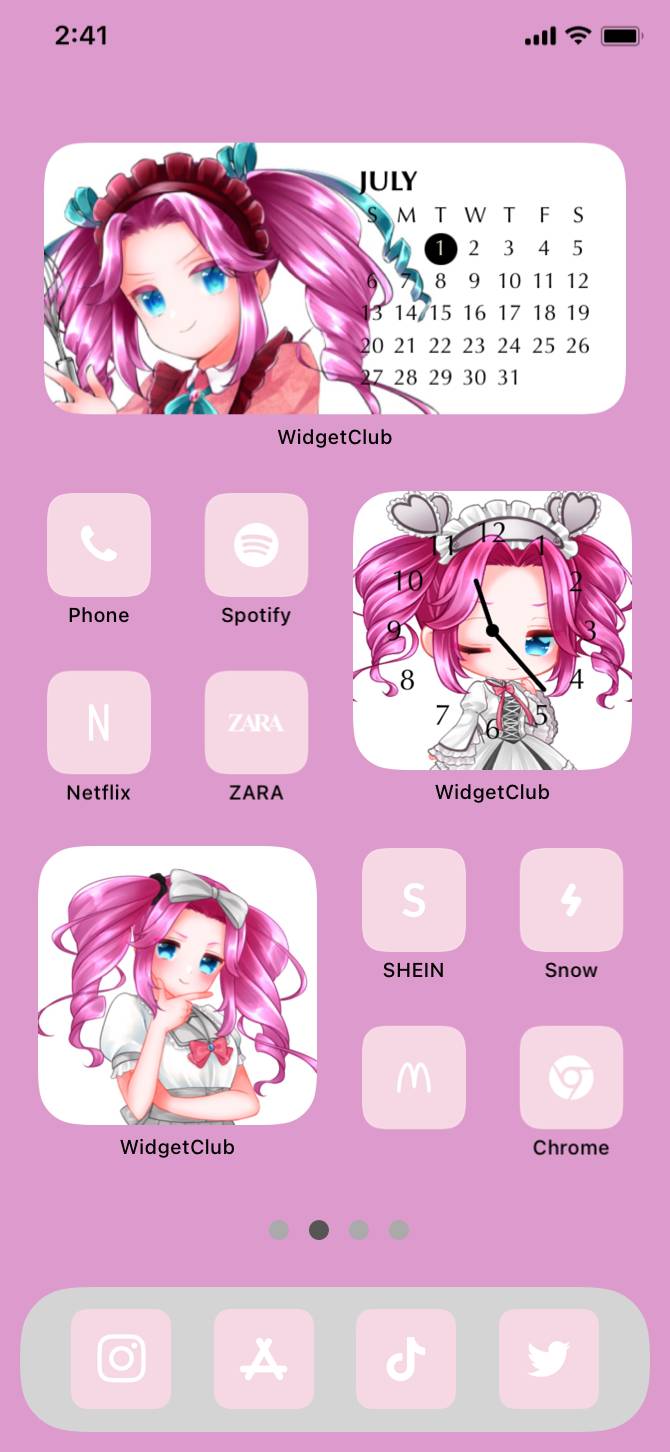Open the ZARA app

pos(256,722)
